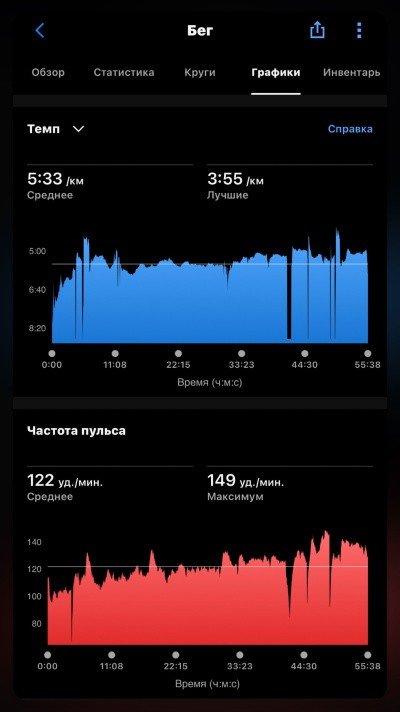Expand the Темп chart dropdown

(x=56, y=129)
